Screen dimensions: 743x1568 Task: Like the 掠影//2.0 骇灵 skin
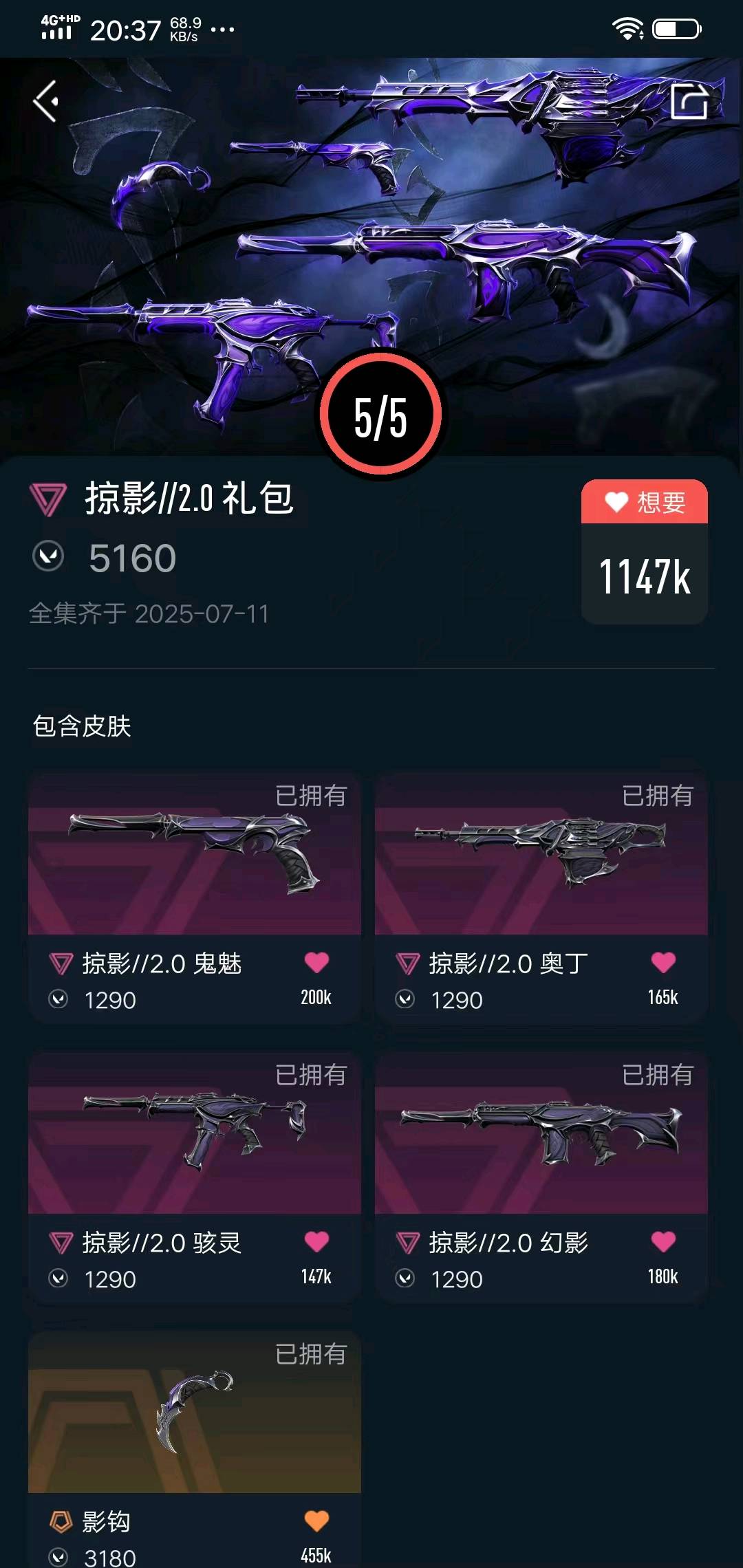point(316,1242)
